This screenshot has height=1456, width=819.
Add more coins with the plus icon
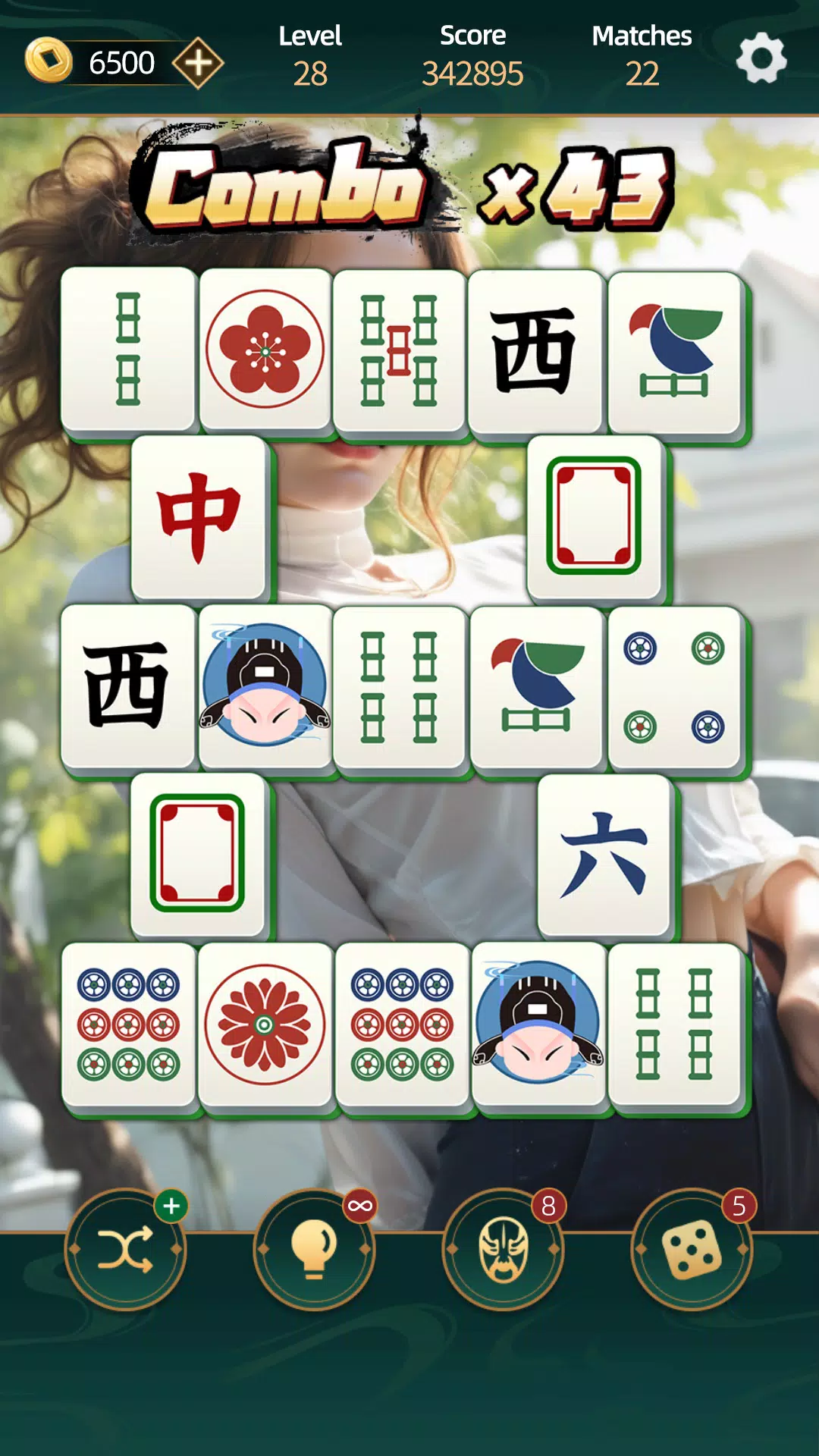point(198,62)
